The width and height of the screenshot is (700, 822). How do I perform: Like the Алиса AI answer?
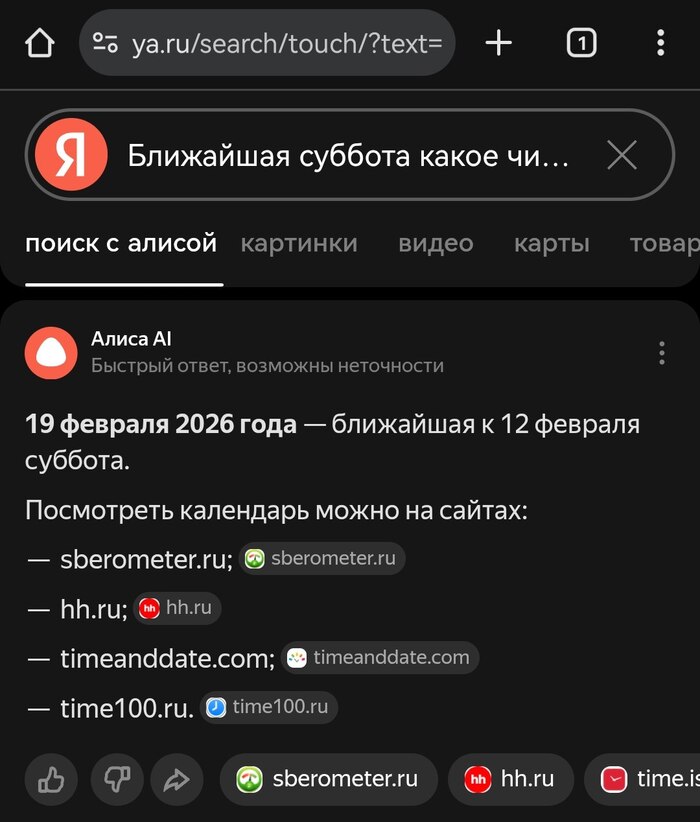(51, 780)
